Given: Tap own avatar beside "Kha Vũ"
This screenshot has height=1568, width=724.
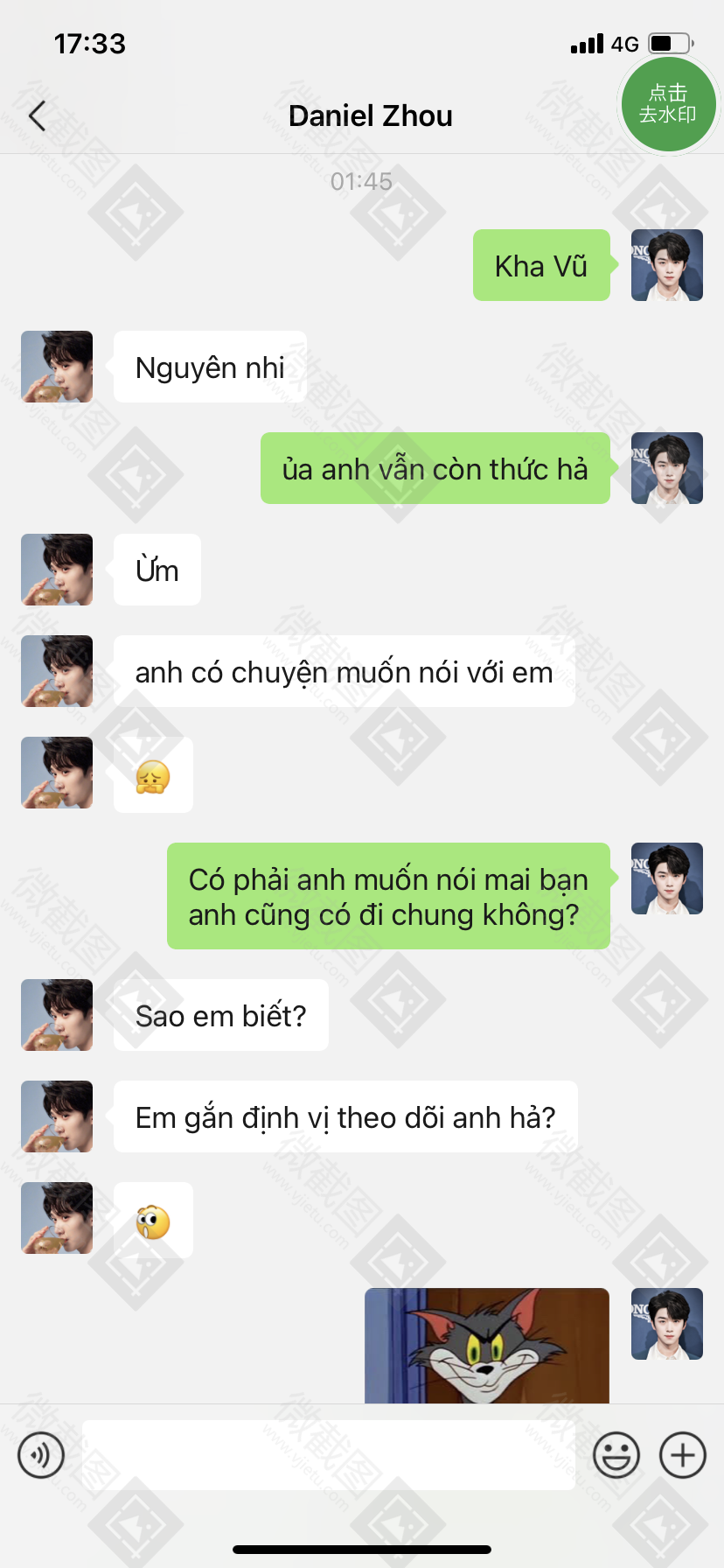Looking at the screenshot, I should (667, 265).
